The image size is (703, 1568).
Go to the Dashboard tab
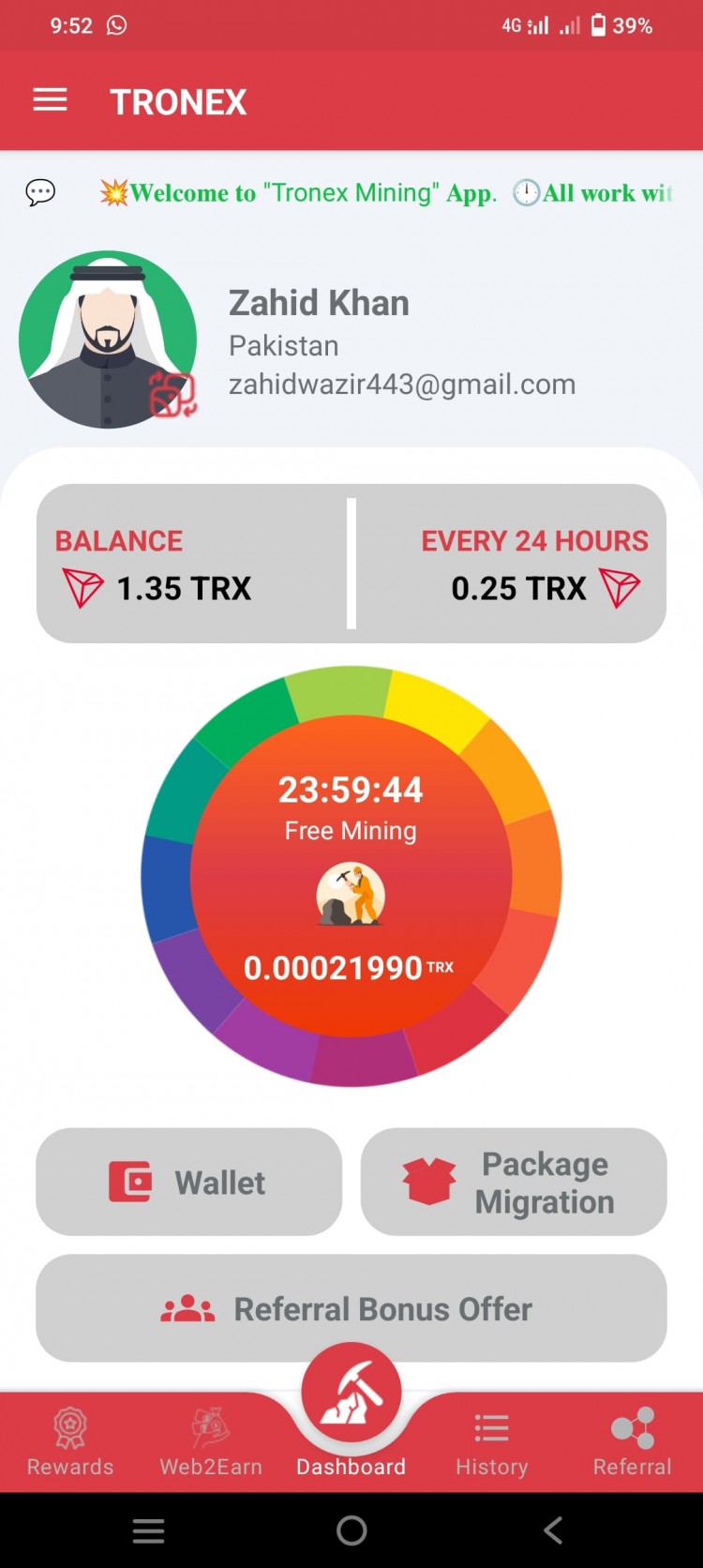351,1407
